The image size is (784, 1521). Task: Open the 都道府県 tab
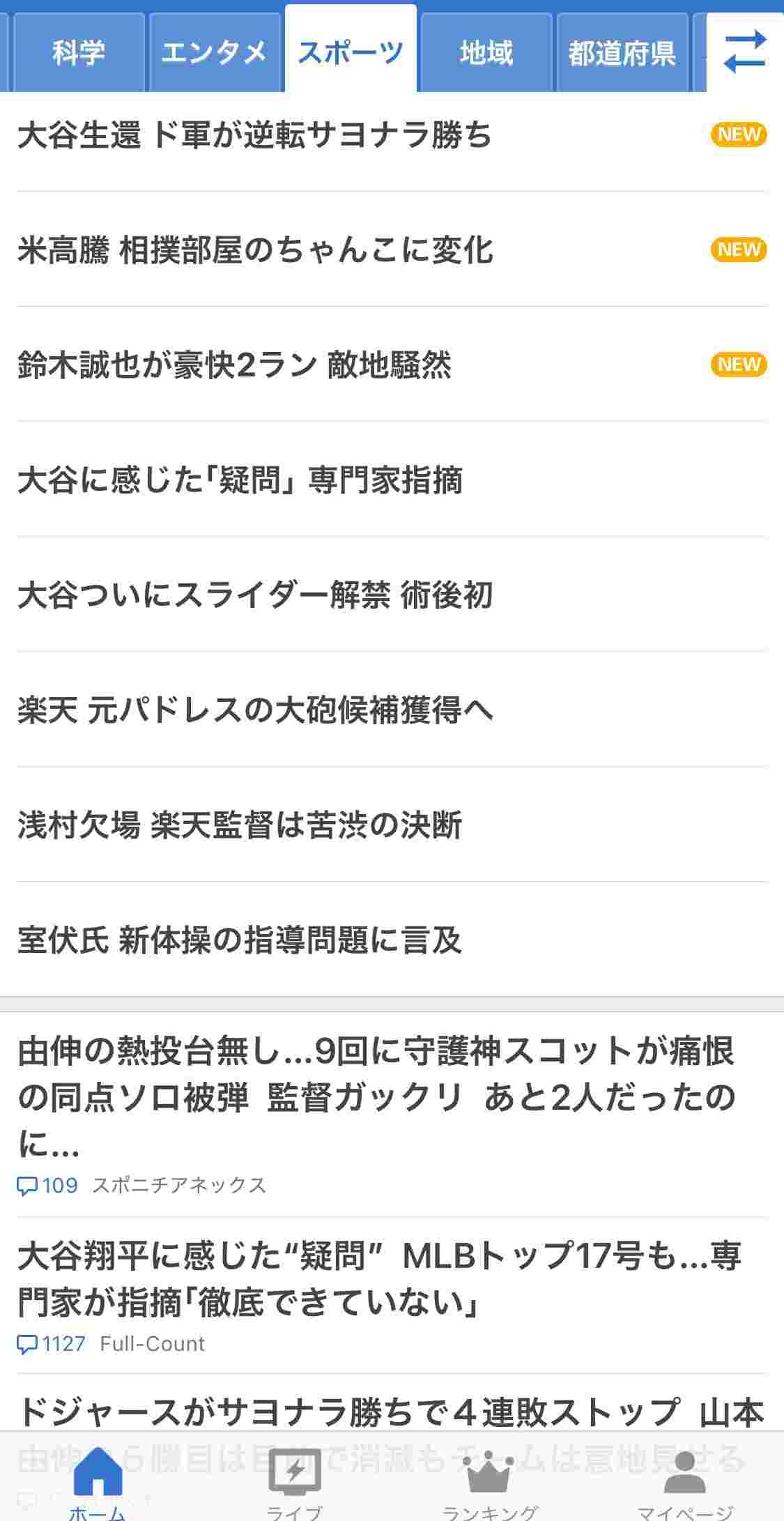[622, 53]
